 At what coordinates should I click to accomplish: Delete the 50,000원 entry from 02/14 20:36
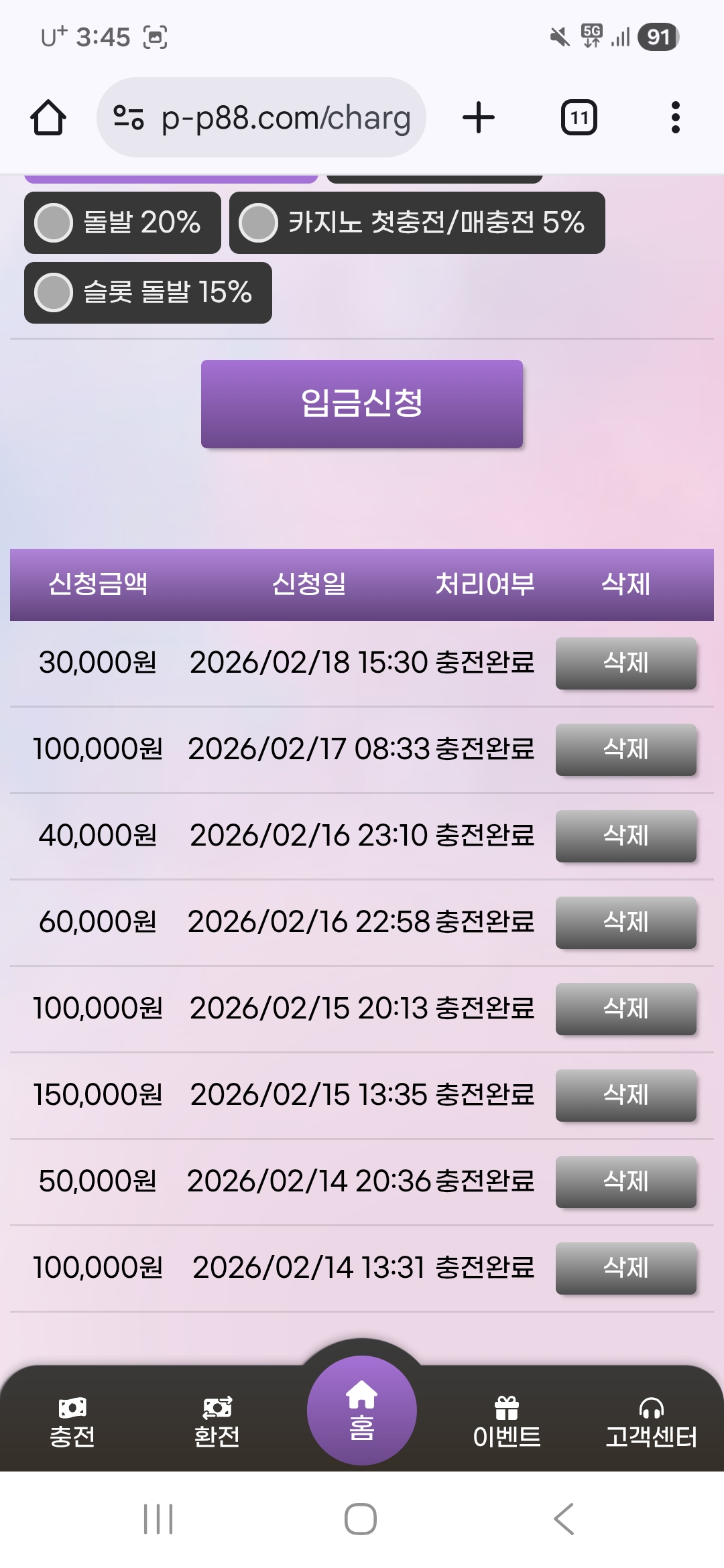pos(625,1181)
